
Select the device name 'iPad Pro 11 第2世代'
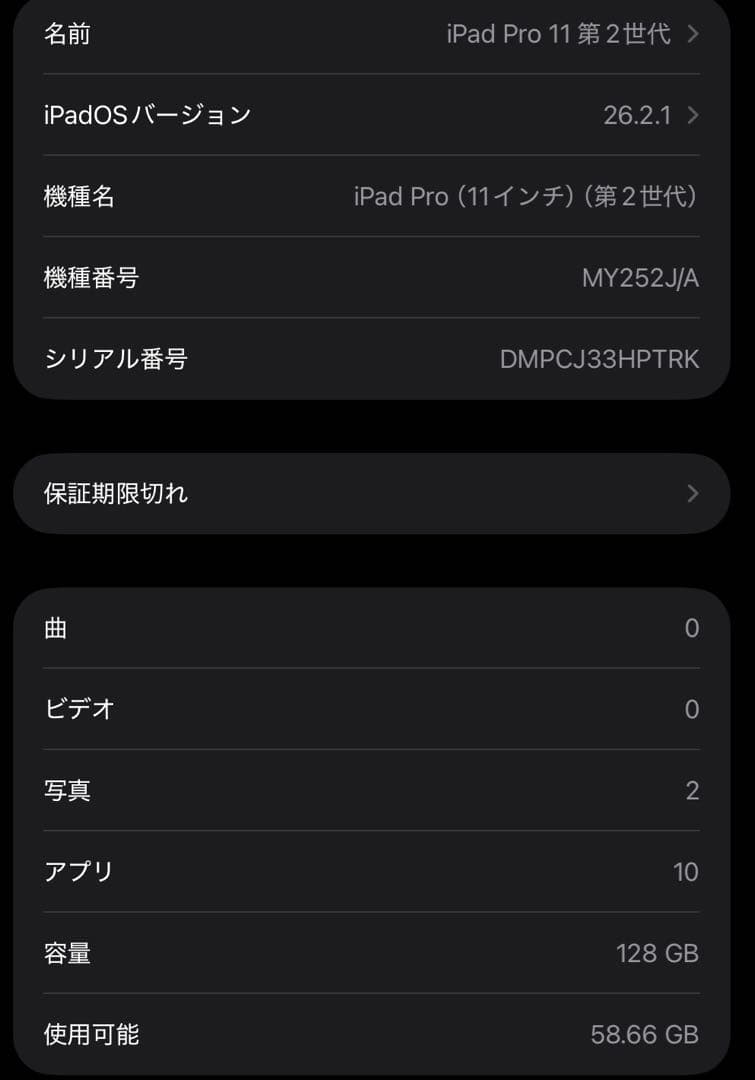(x=560, y=34)
